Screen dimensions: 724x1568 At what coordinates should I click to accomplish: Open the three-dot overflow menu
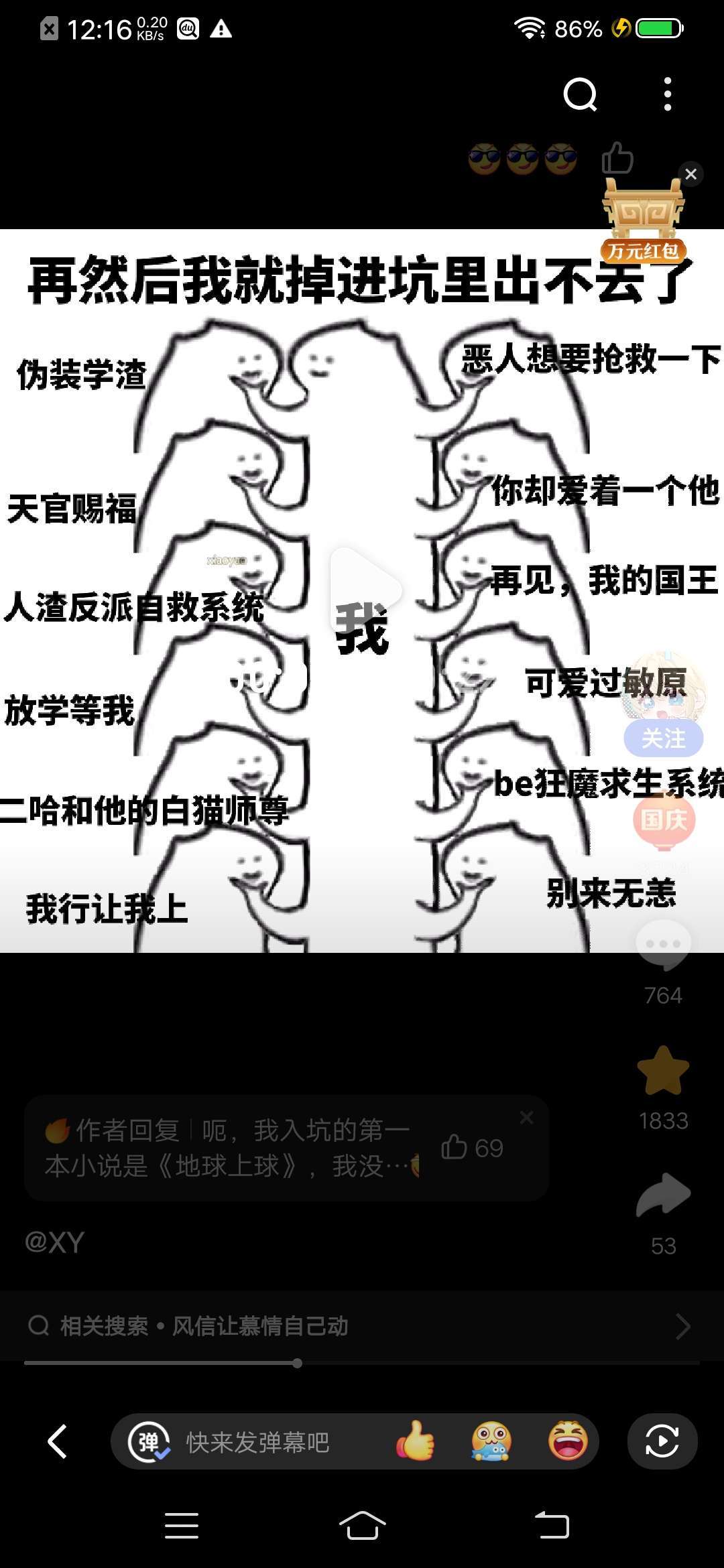tap(667, 94)
